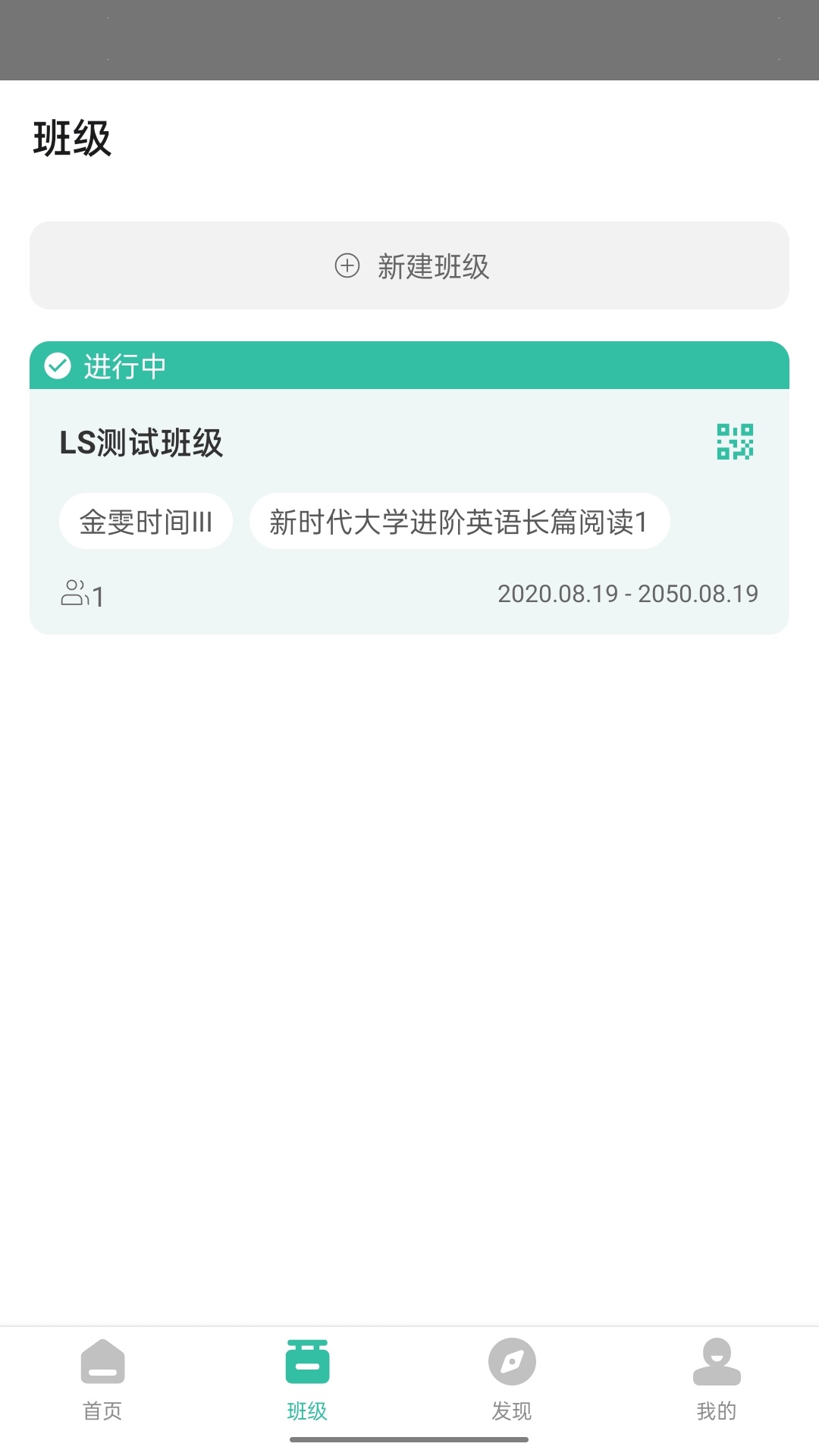The image size is (819, 1456).
Task: Open the QR code for LS测试班级
Action: [734, 440]
